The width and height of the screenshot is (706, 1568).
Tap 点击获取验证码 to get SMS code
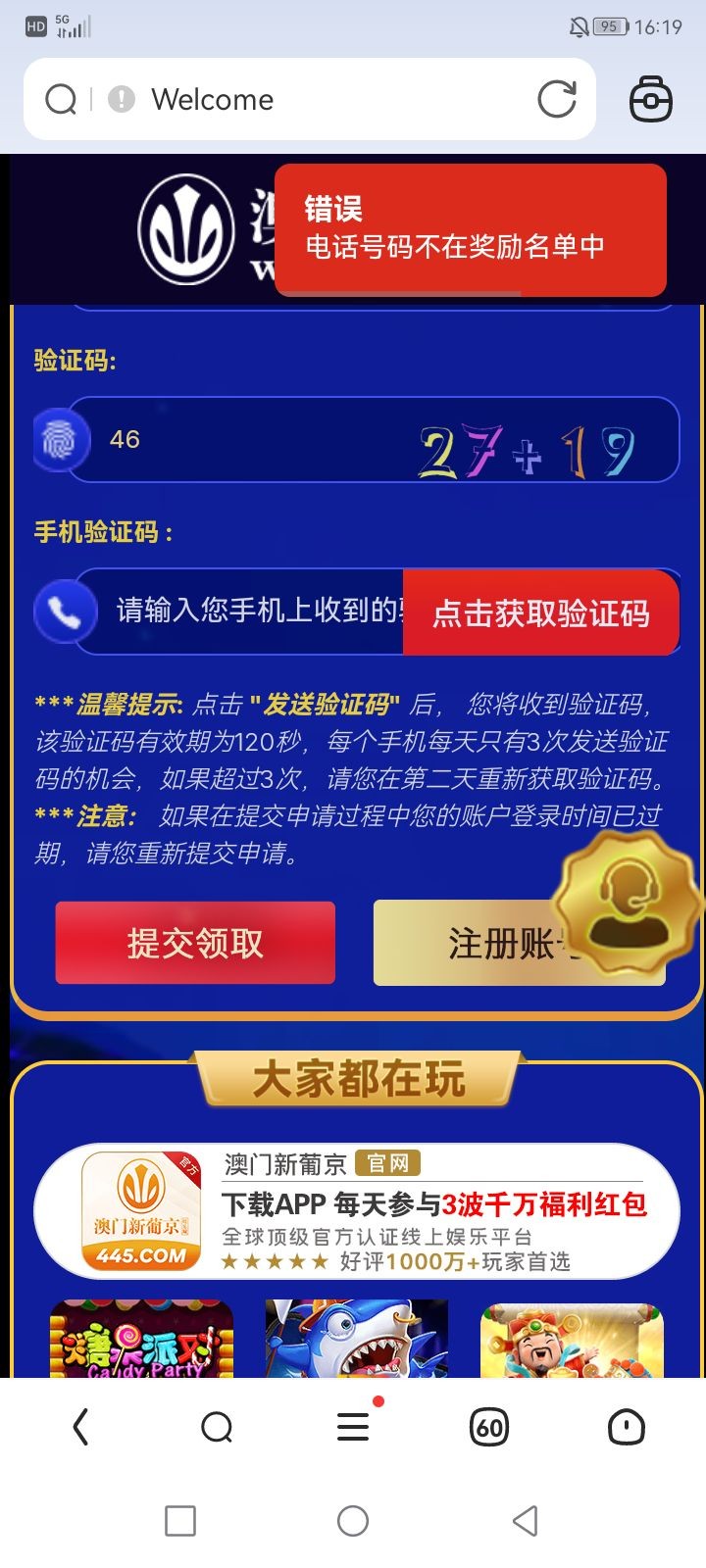tap(541, 613)
